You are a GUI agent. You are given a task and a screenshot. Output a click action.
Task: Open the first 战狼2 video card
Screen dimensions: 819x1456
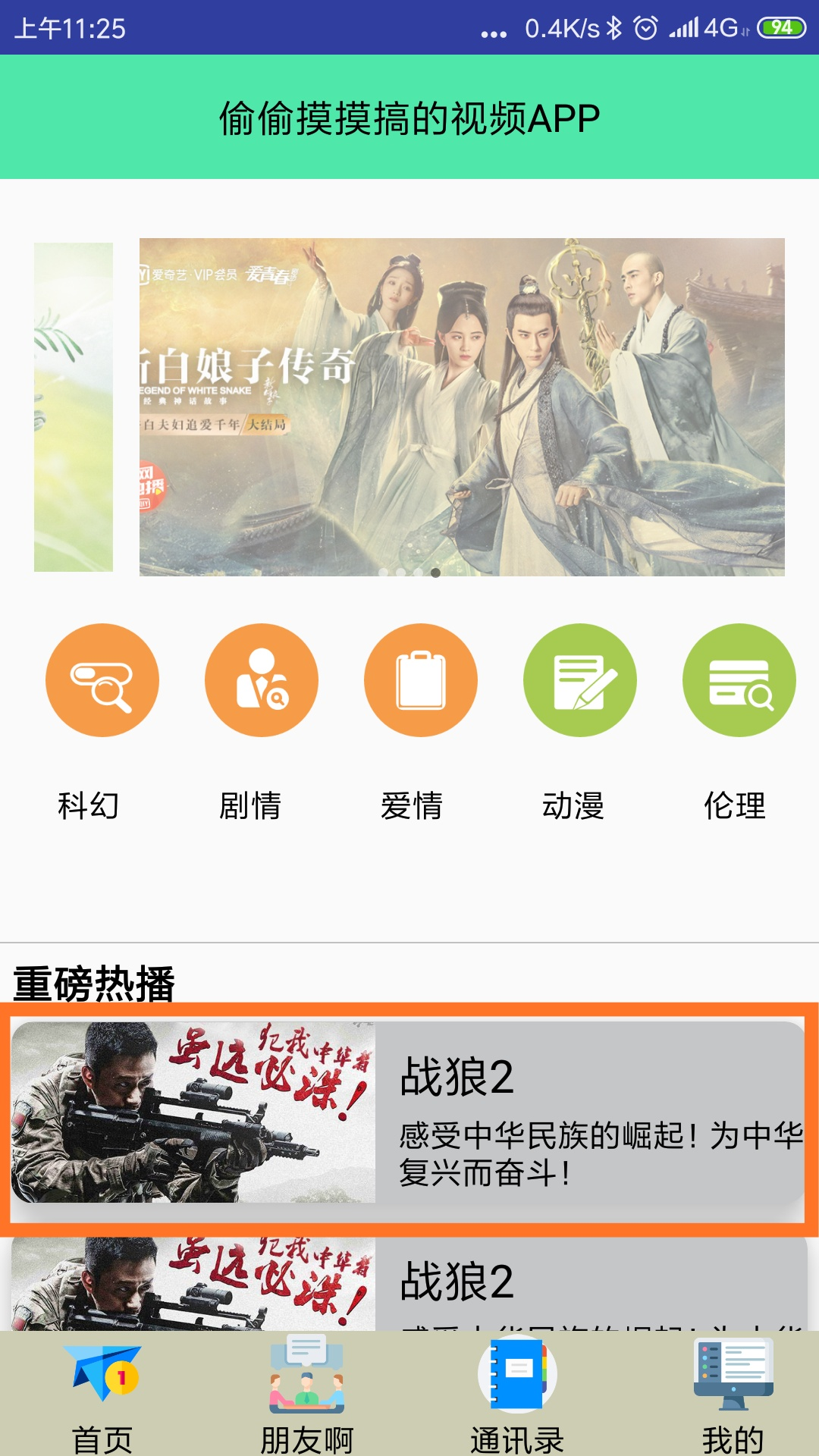409,1112
